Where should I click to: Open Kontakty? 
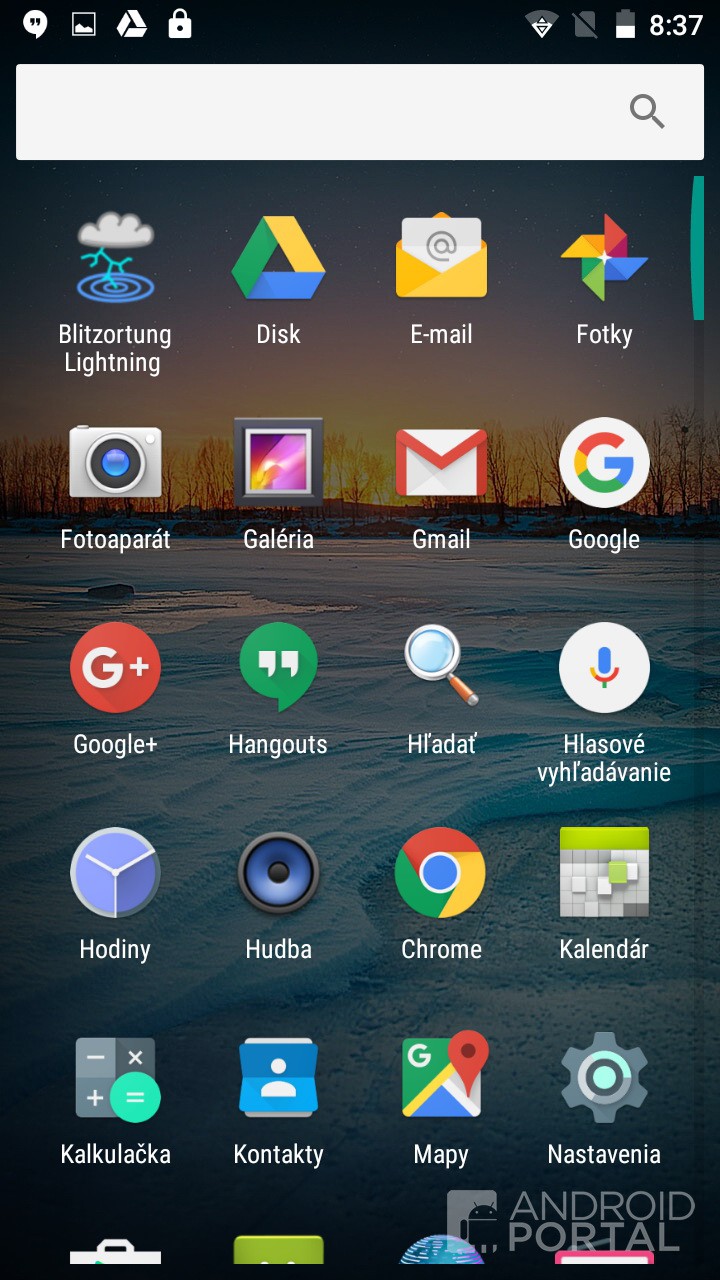pos(278,1078)
